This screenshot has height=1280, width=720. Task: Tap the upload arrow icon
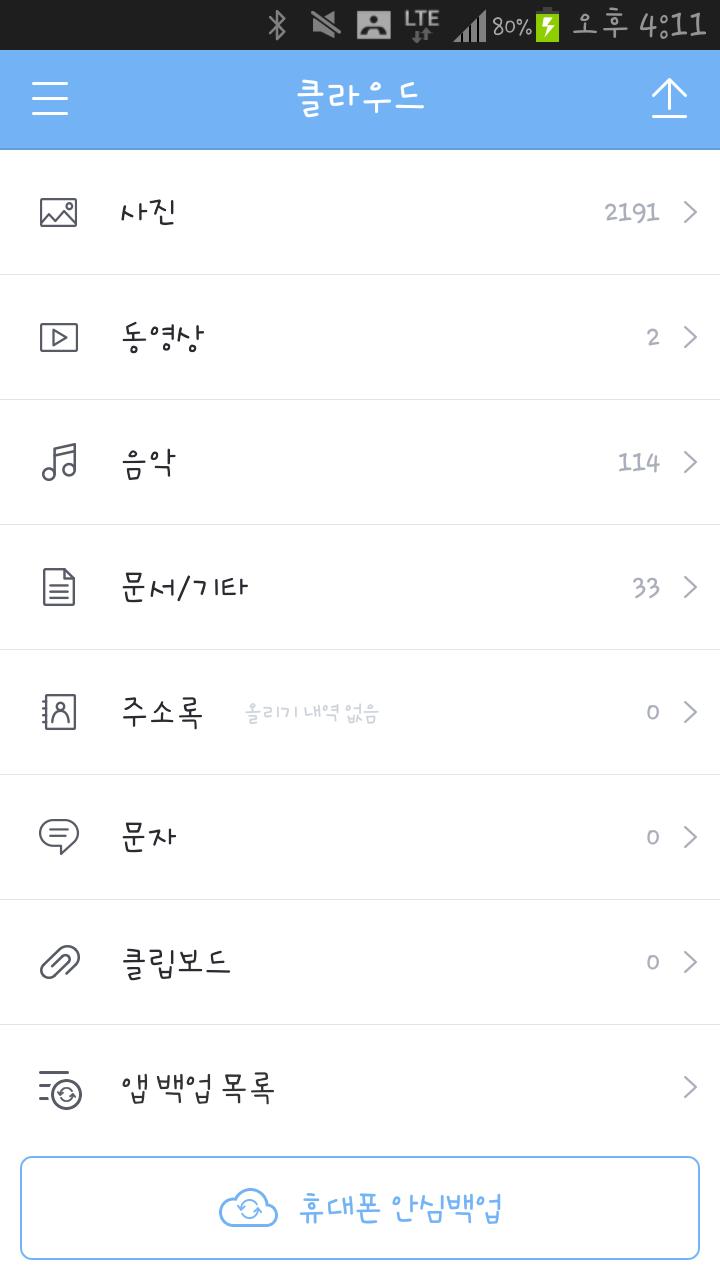point(669,98)
